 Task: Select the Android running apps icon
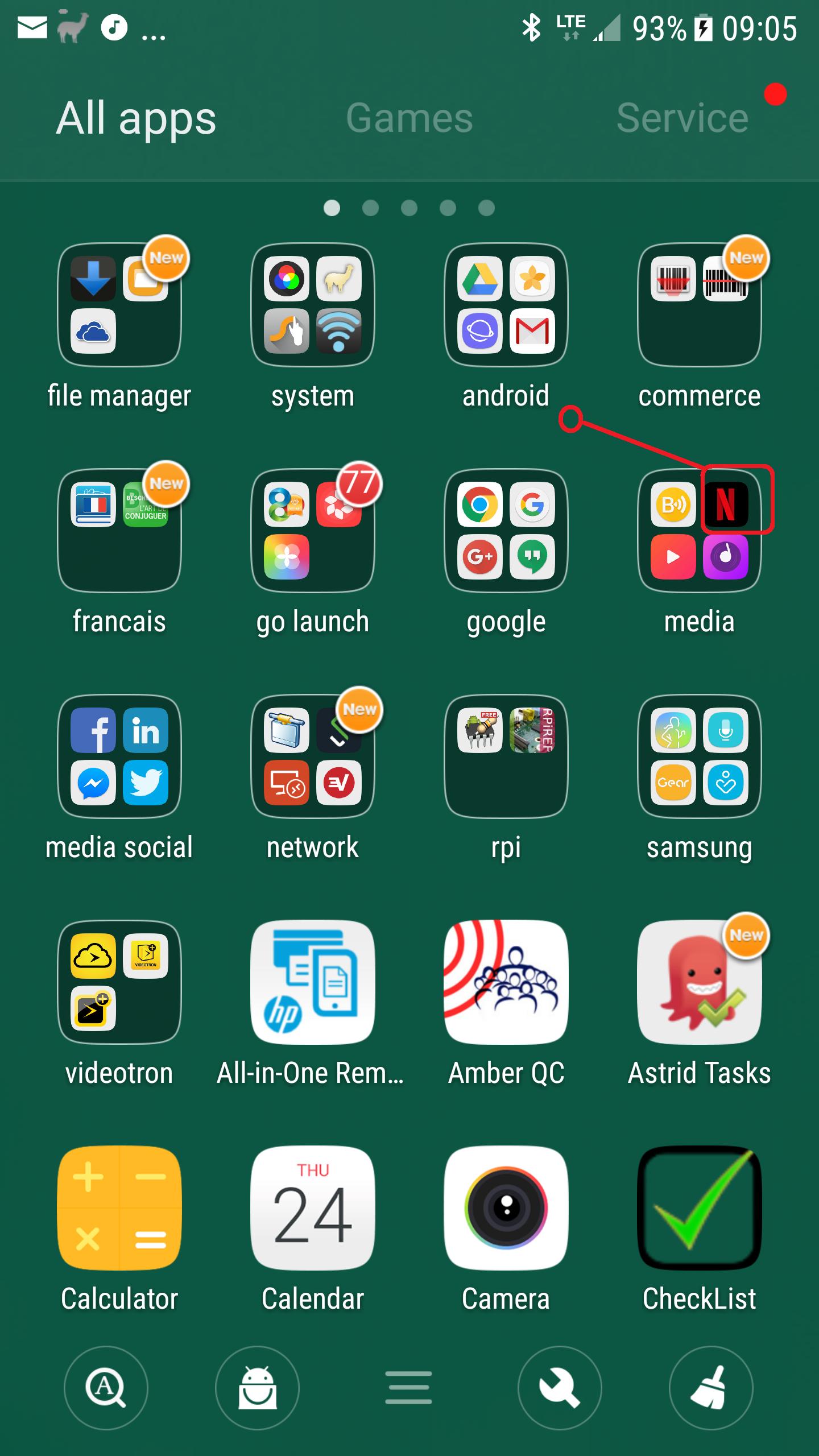258,1389
